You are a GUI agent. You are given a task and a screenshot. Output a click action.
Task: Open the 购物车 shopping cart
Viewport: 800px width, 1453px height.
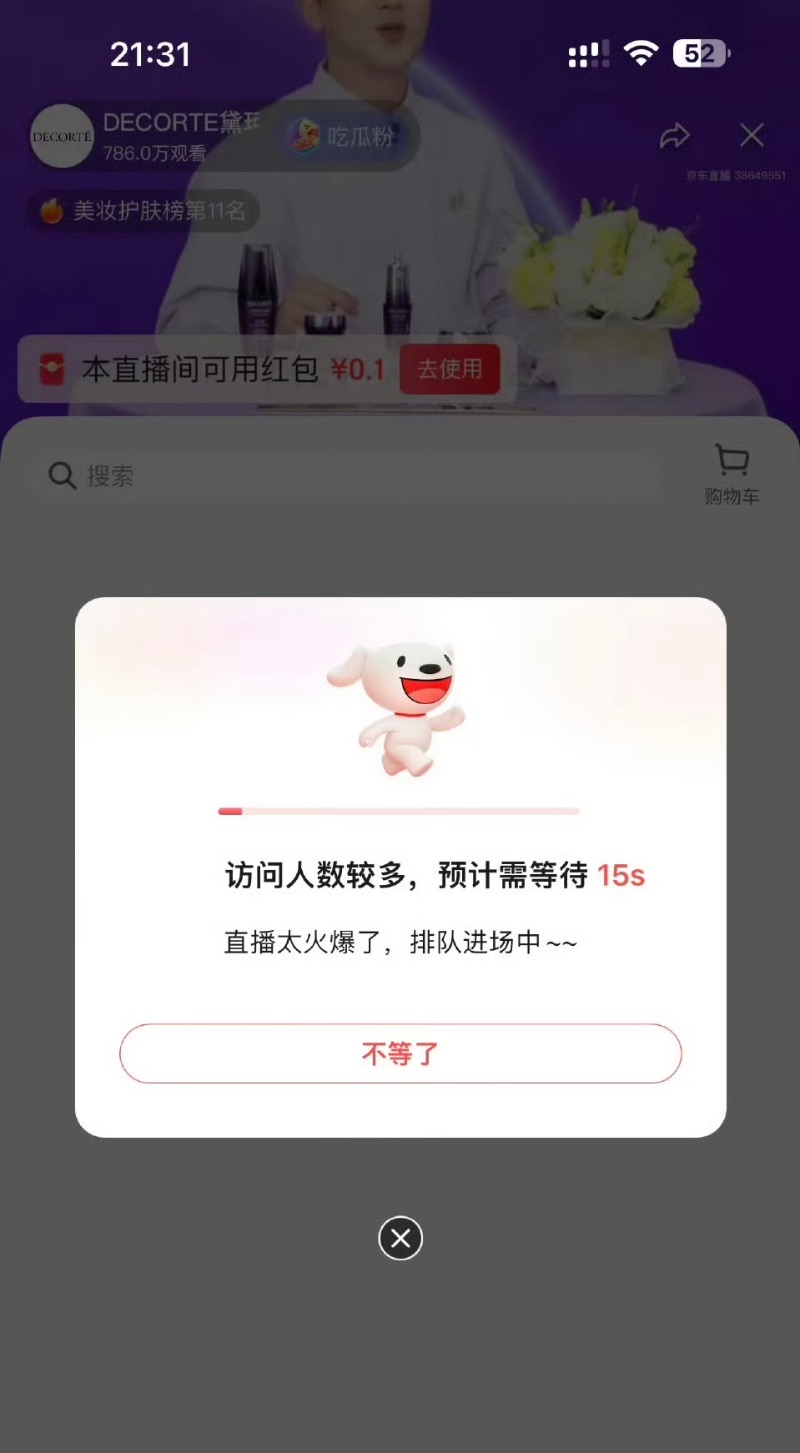pos(732,474)
